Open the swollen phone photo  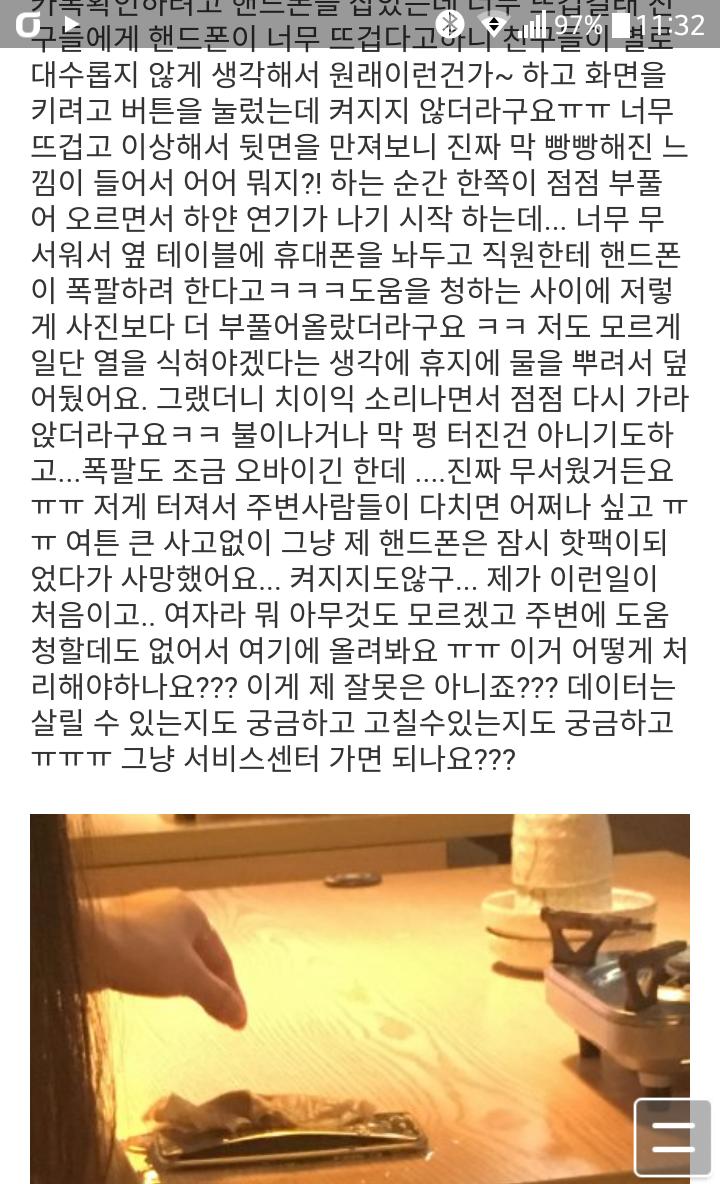click(360, 998)
